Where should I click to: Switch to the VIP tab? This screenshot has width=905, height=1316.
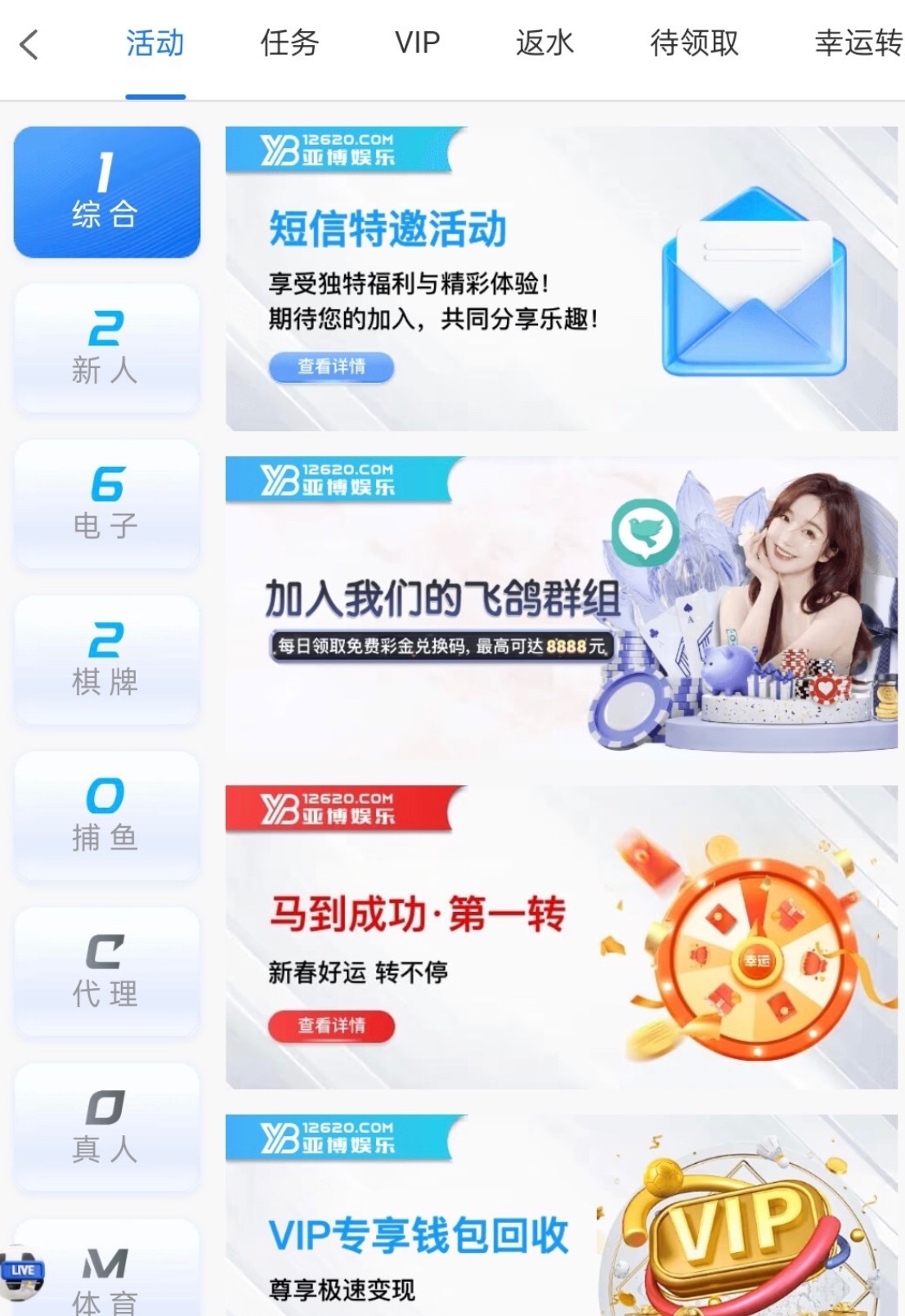[417, 43]
